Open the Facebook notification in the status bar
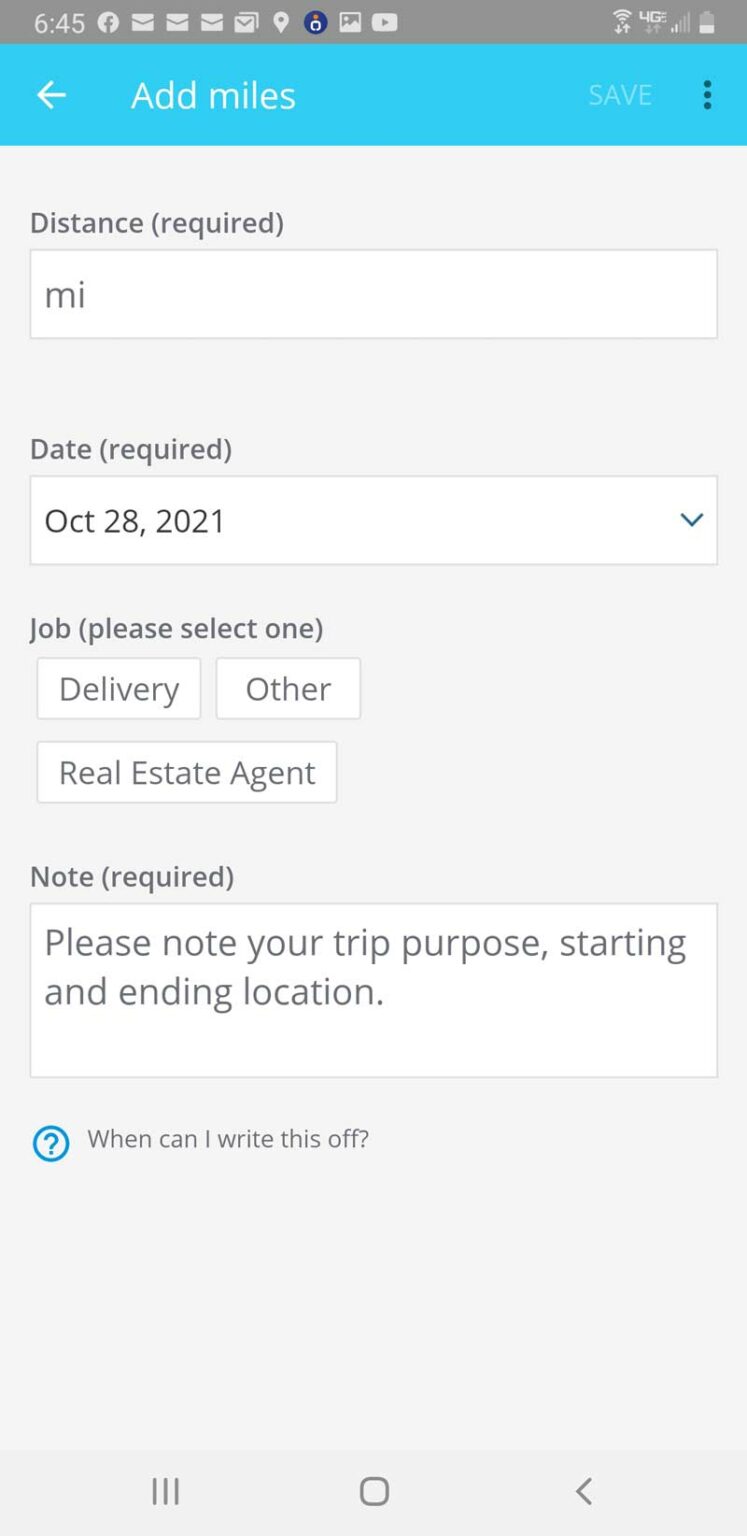 pyautogui.click(x=107, y=21)
